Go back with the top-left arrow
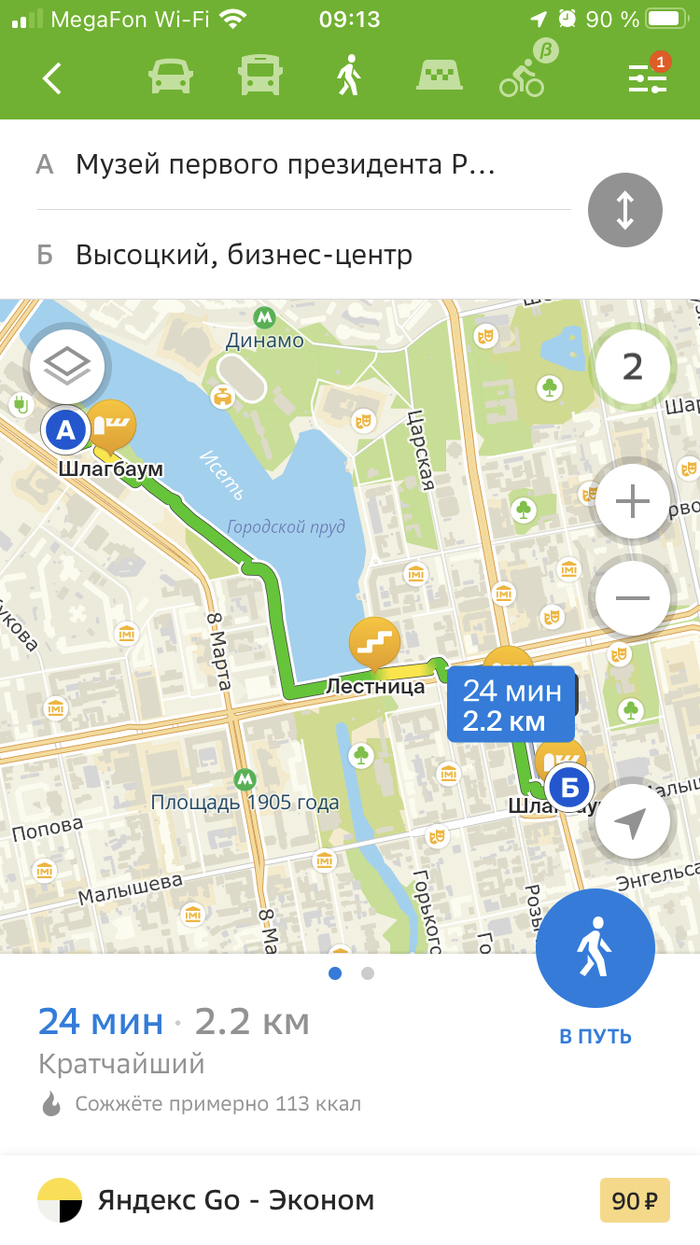The height and width of the screenshot is (1245, 700). [x=52, y=78]
